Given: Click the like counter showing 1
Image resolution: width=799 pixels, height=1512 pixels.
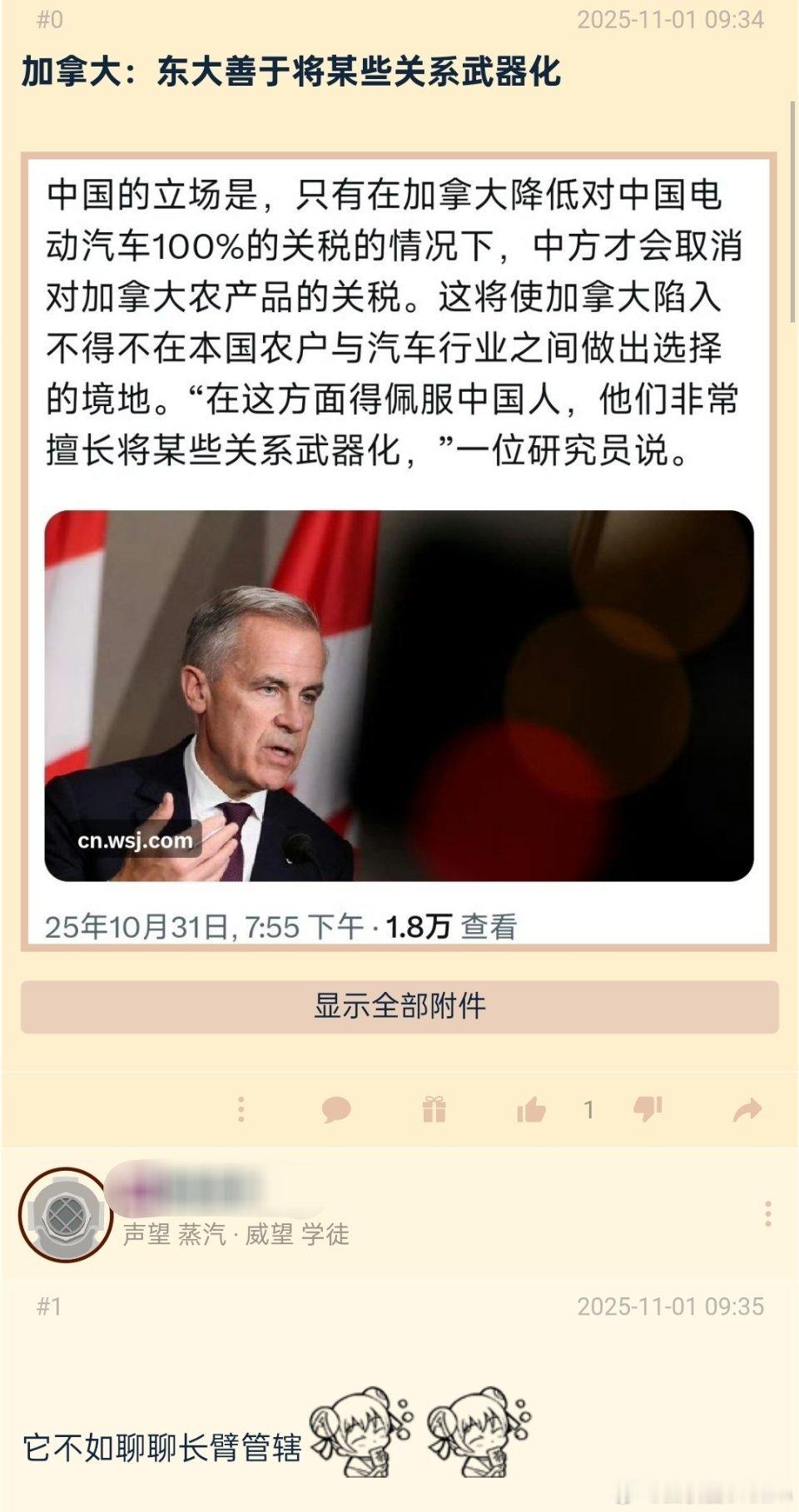Looking at the screenshot, I should 589,1110.
